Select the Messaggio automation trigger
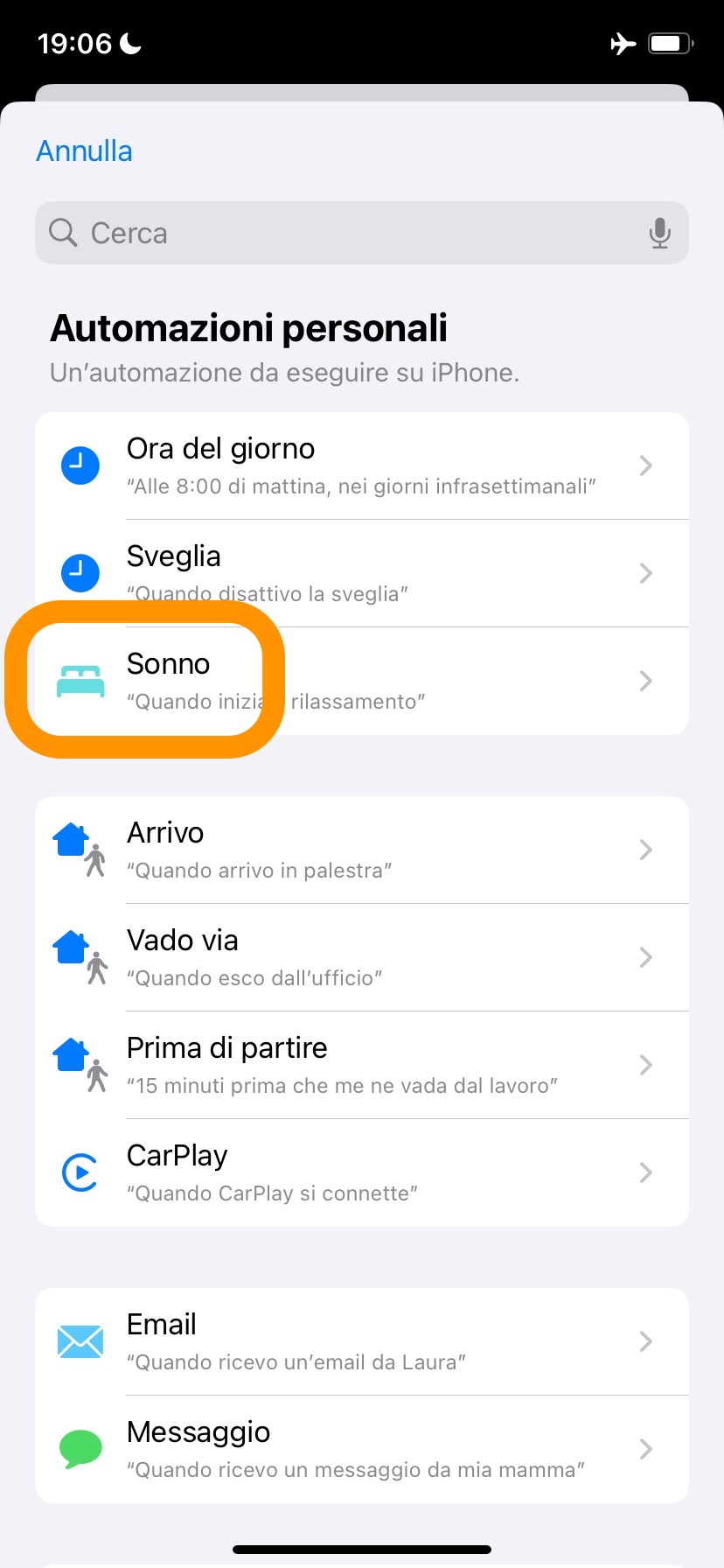The height and width of the screenshot is (1568, 724). click(362, 1449)
